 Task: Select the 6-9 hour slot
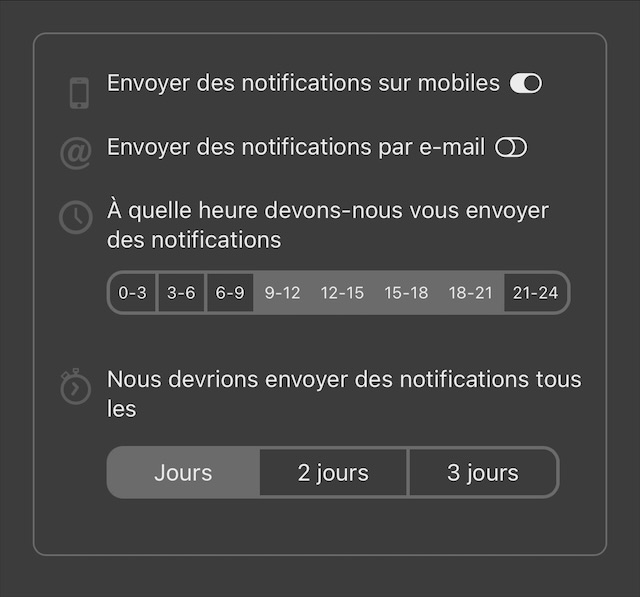(x=230, y=293)
